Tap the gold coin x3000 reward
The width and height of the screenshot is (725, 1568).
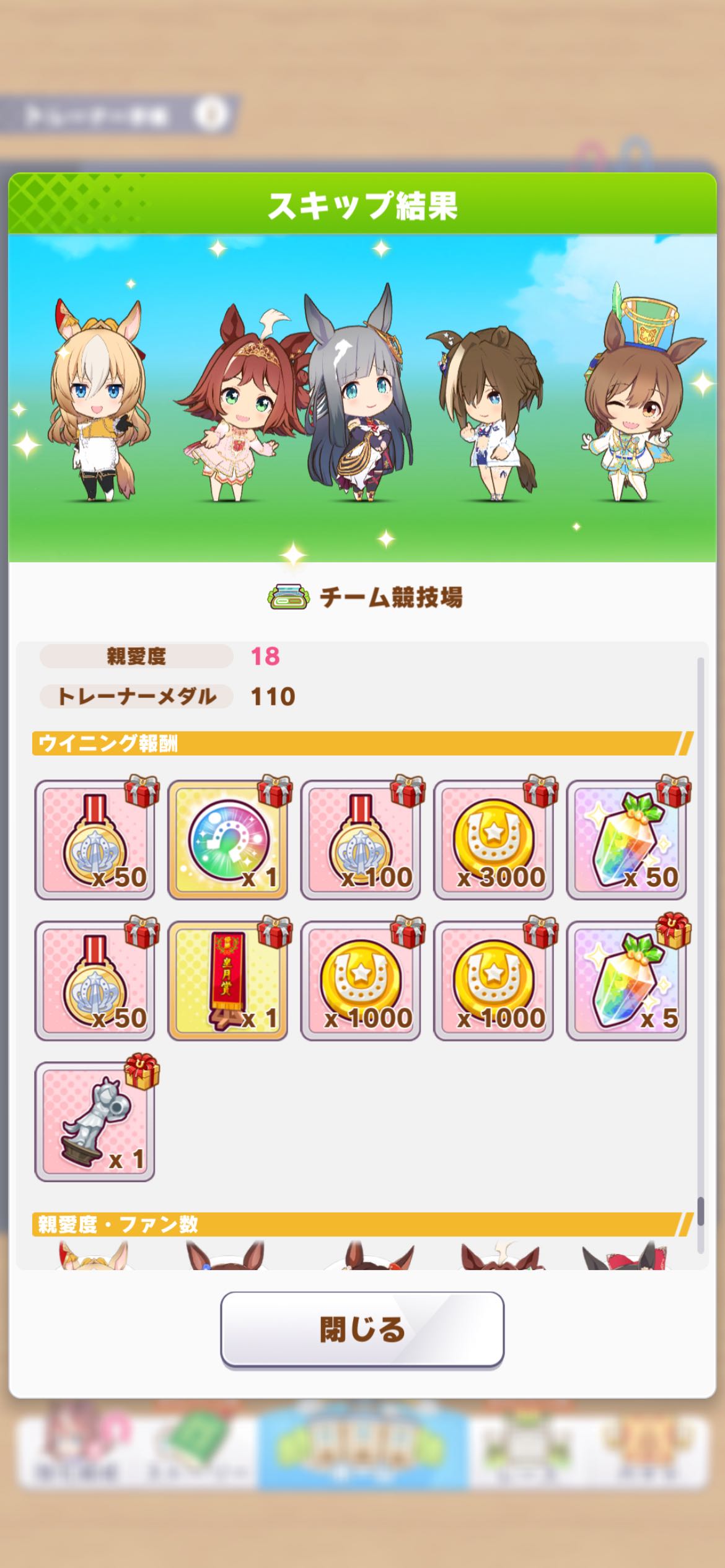pyautogui.click(x=493, y=840)
